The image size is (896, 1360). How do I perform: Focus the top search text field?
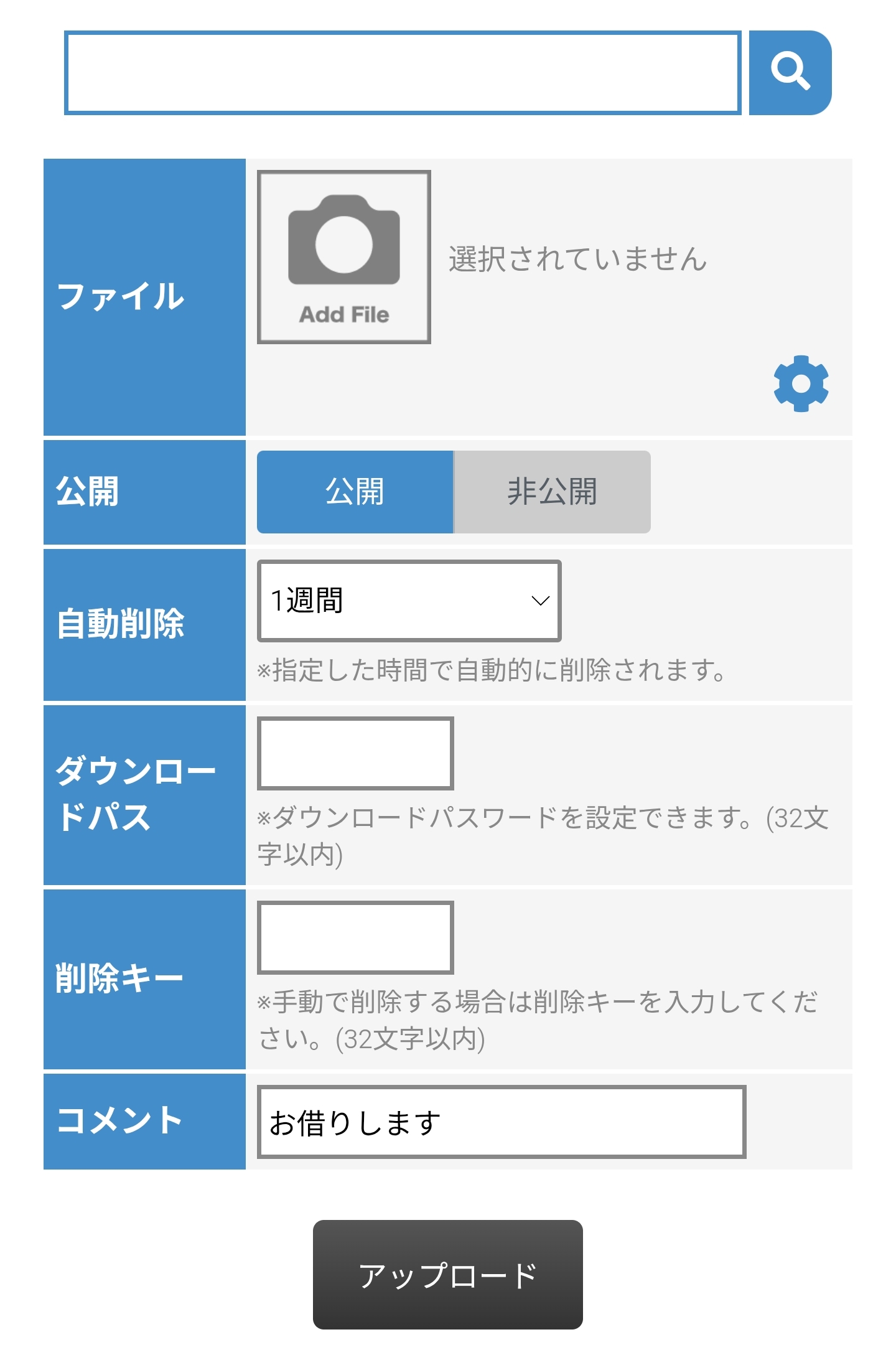click(403, 73)
